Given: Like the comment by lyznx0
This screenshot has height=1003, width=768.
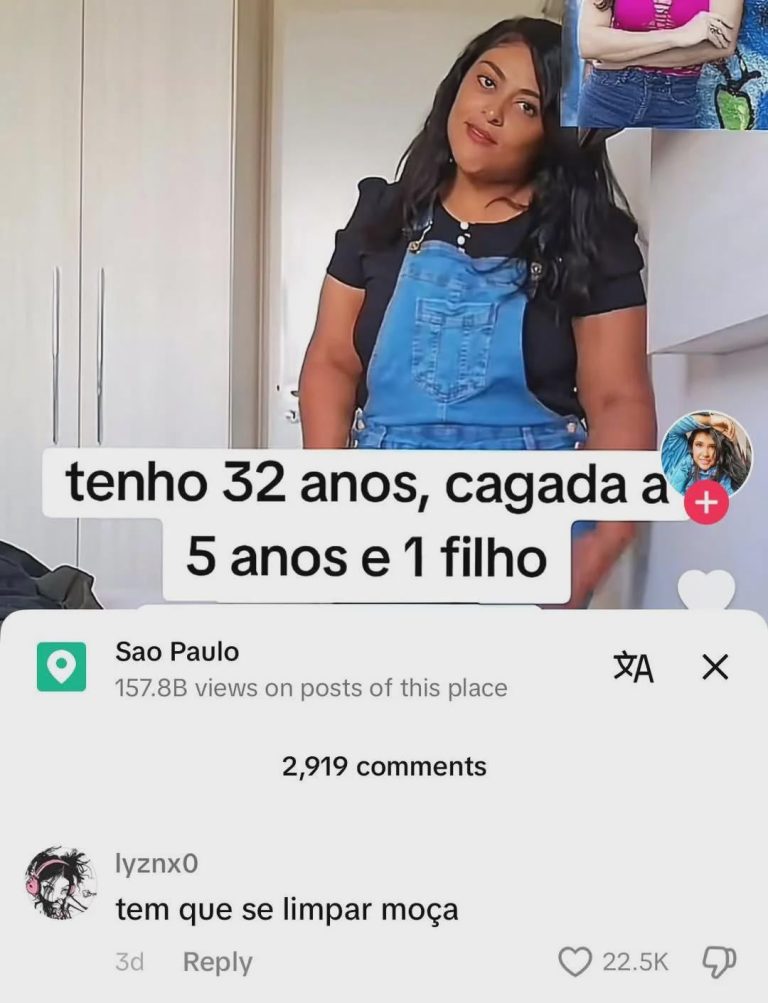Looking at the screenshot, I should [575, 962].
